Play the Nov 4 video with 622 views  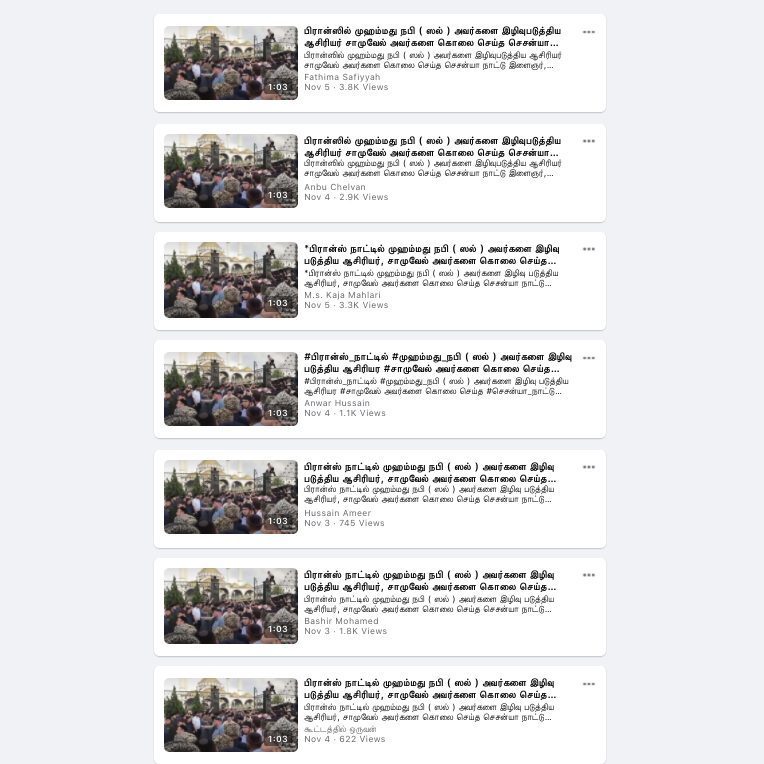231,715
